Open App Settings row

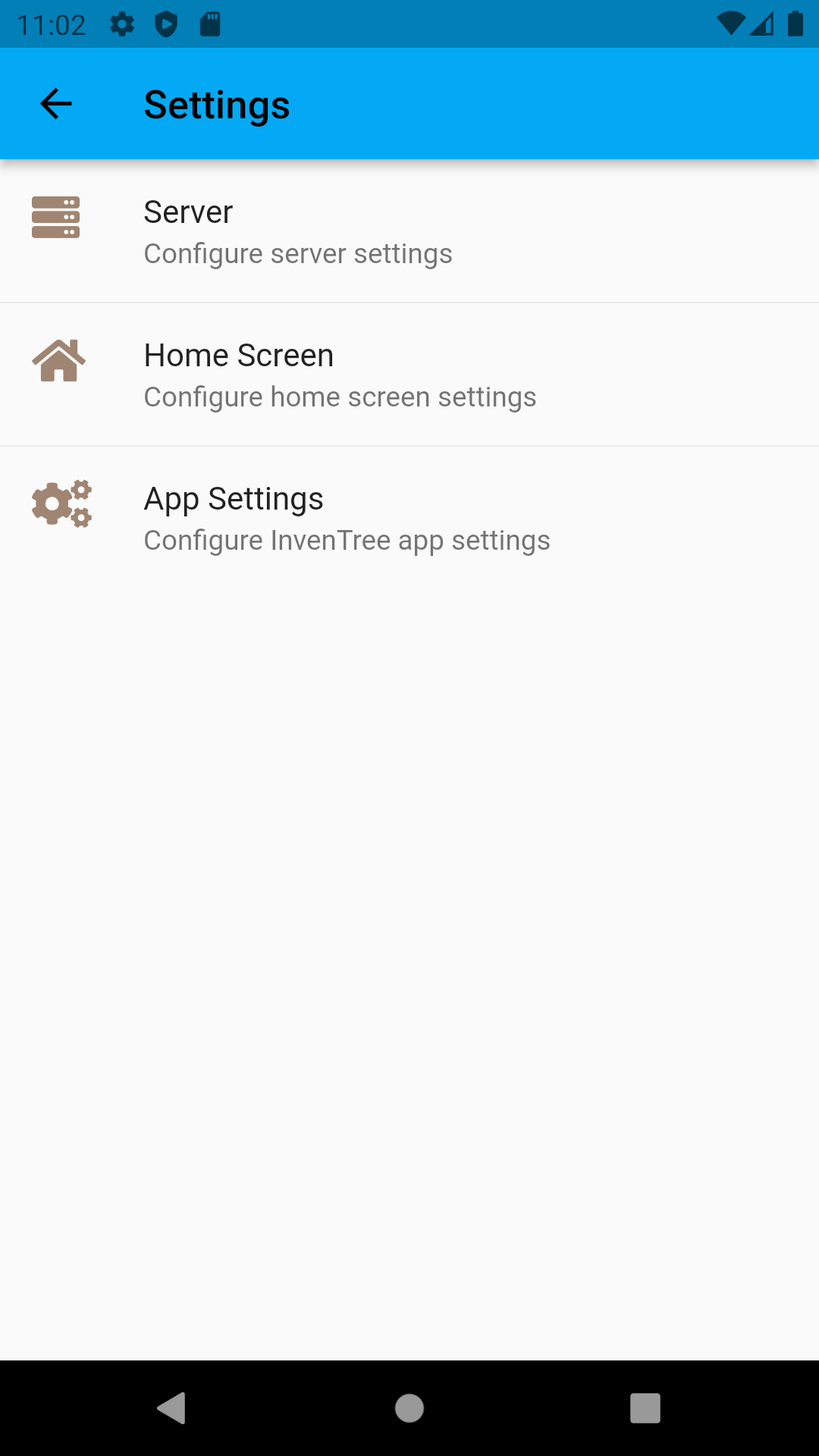(409, 518)
